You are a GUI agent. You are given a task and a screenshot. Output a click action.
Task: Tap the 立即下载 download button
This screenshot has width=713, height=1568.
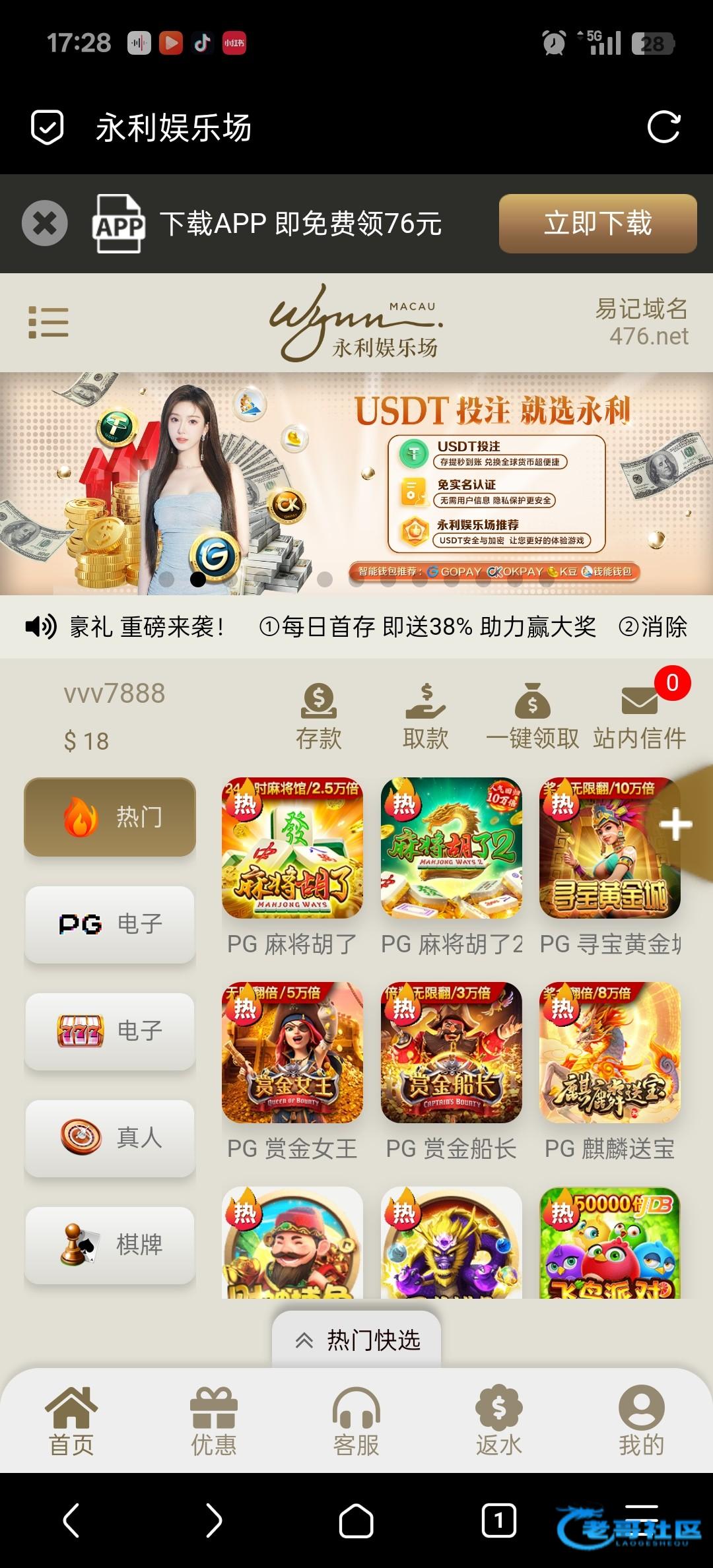click(597, 224)
